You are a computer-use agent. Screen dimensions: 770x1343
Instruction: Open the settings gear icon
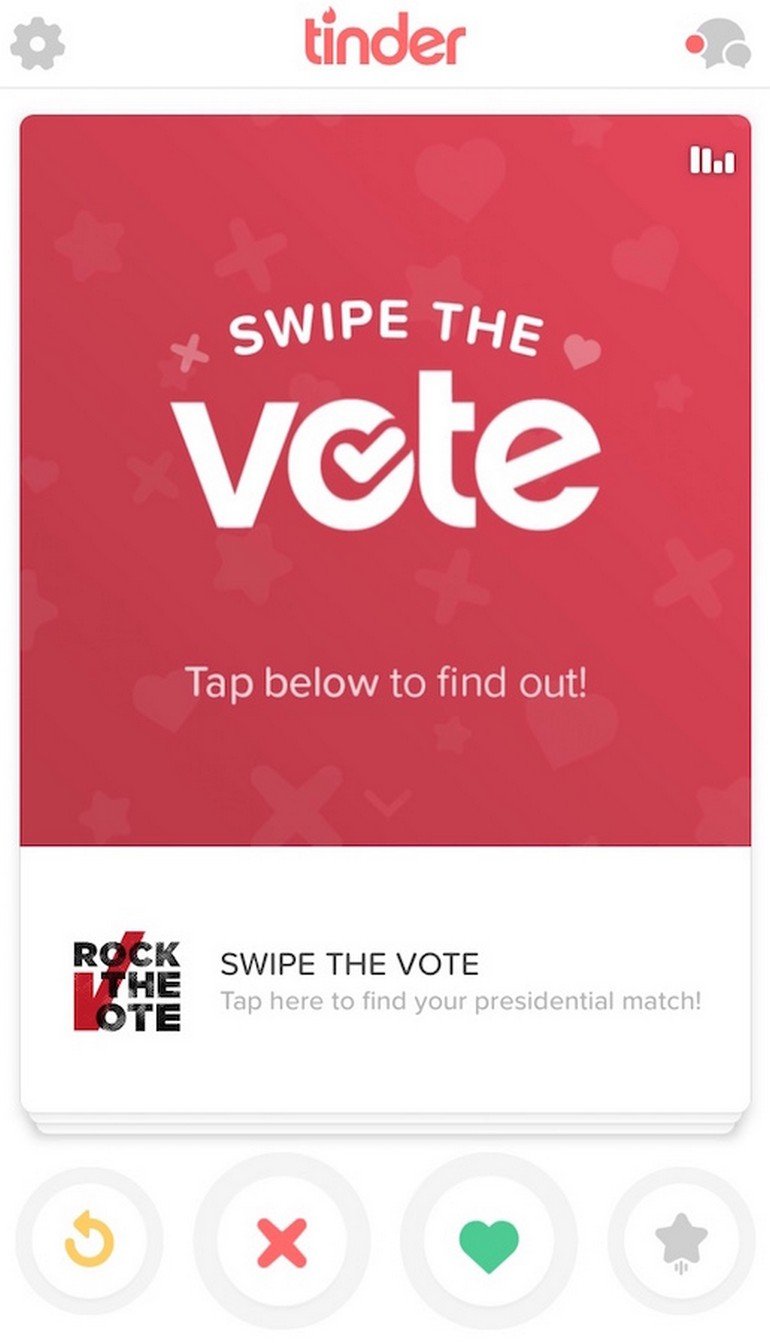pyautogui.click(x=37, y=44)
